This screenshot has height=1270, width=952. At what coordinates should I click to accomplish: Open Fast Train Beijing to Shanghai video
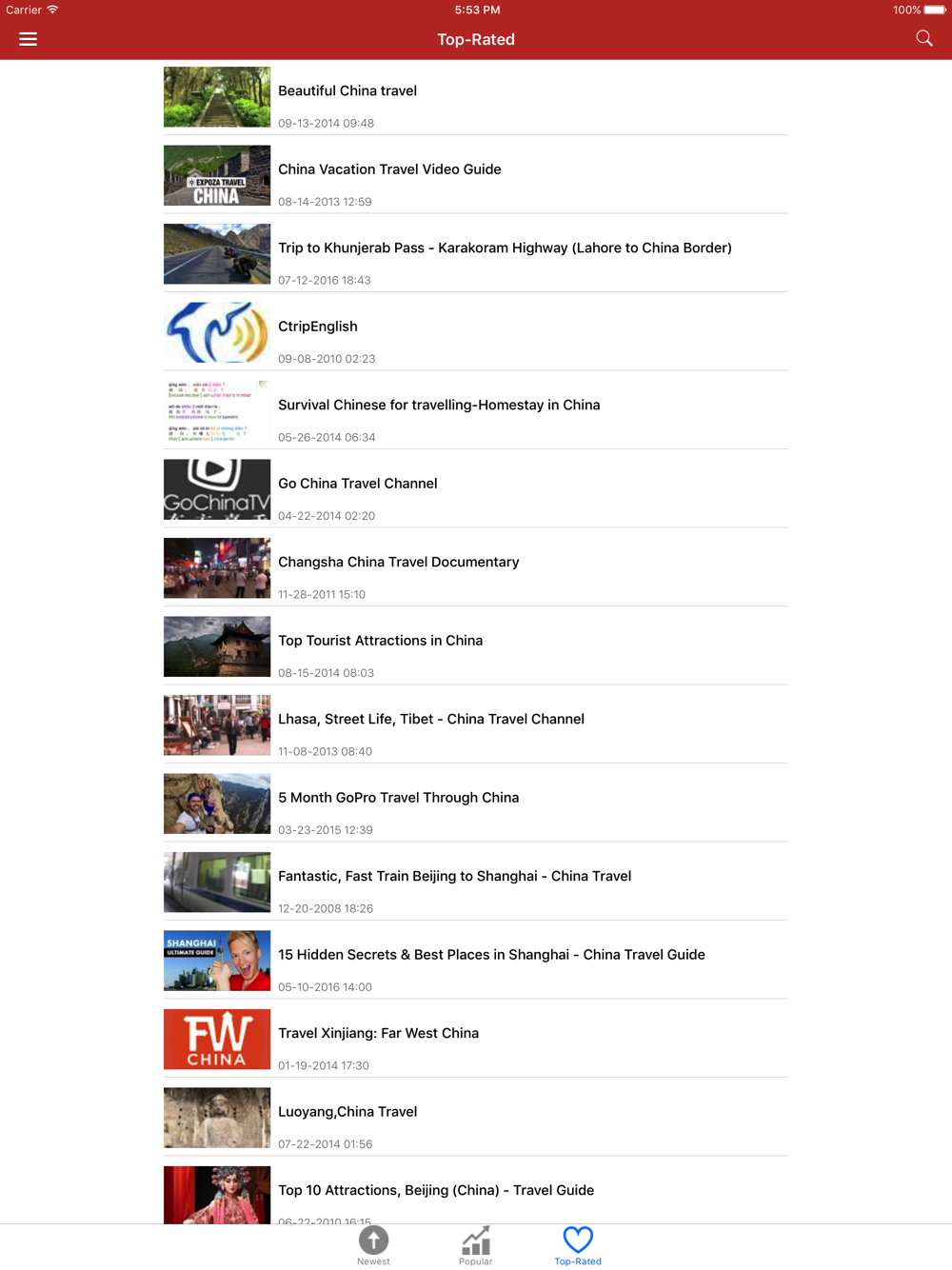click(x=476, y=882)
